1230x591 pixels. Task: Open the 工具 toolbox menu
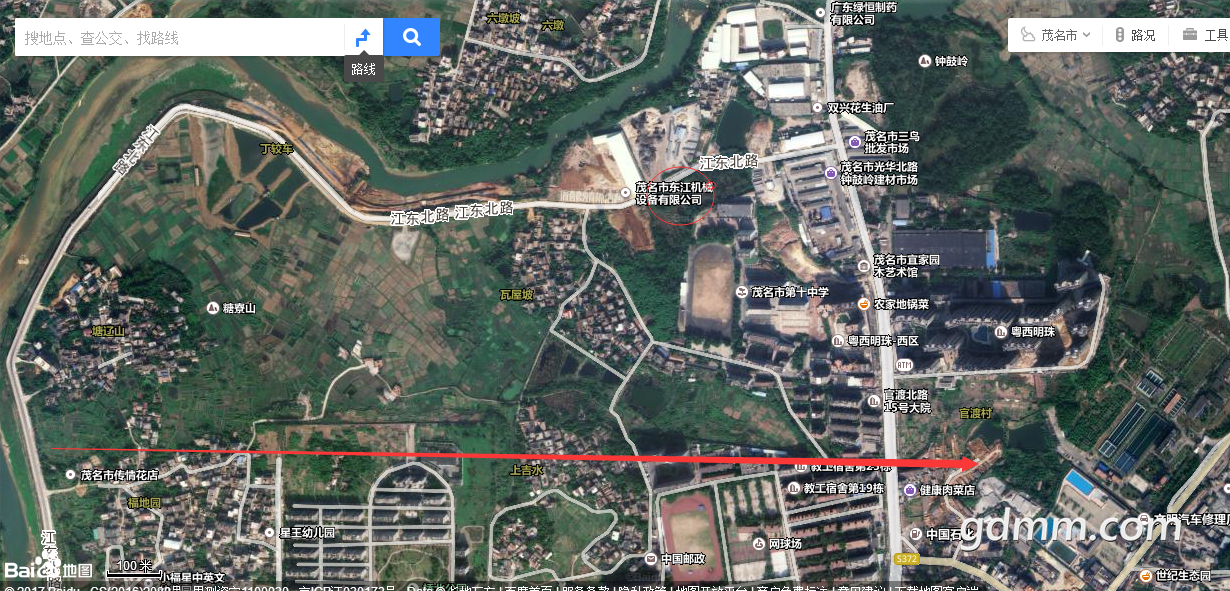[x=1205, y=35]
